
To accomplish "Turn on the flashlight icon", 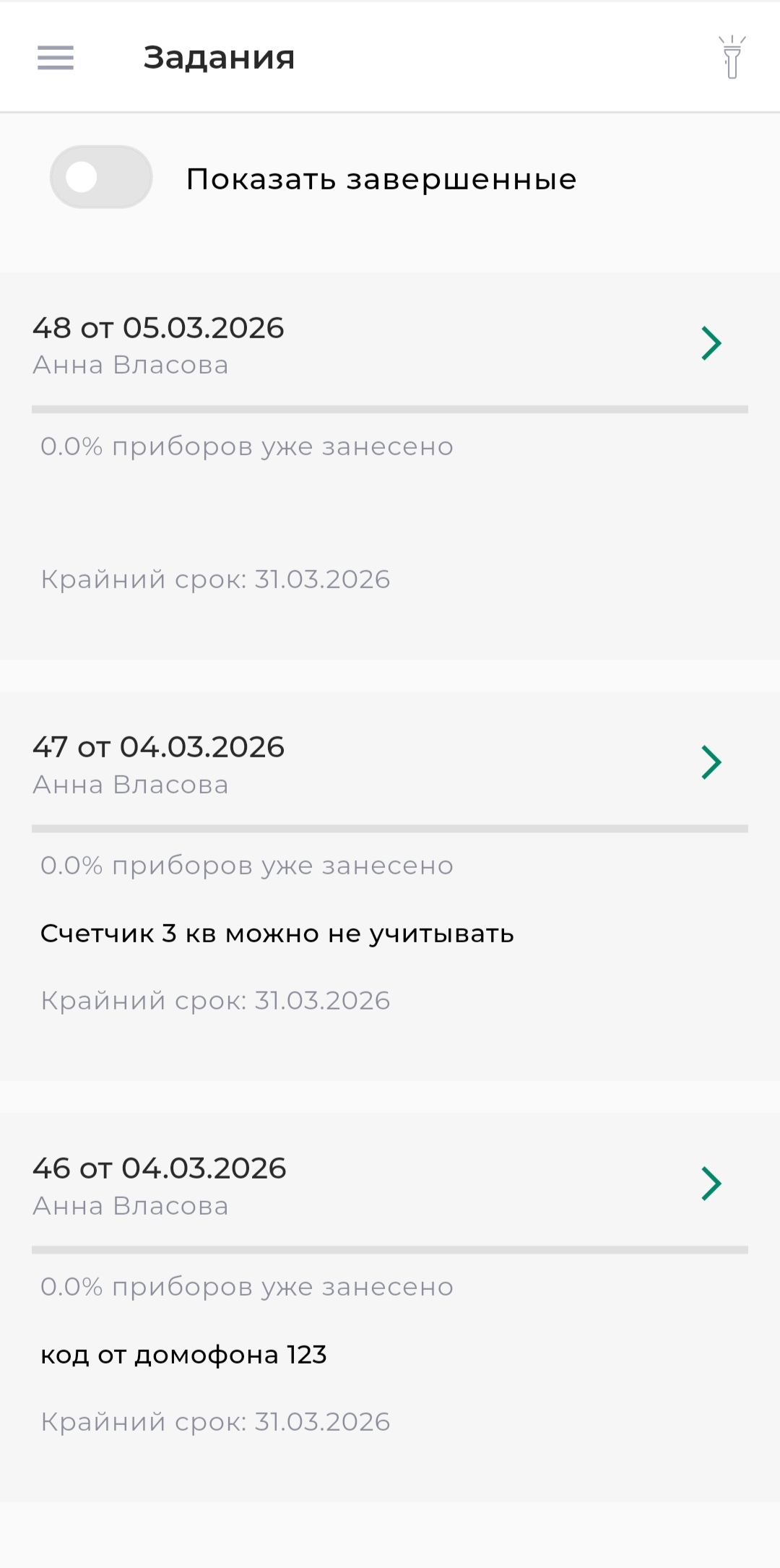I will [x=732, y=57].
